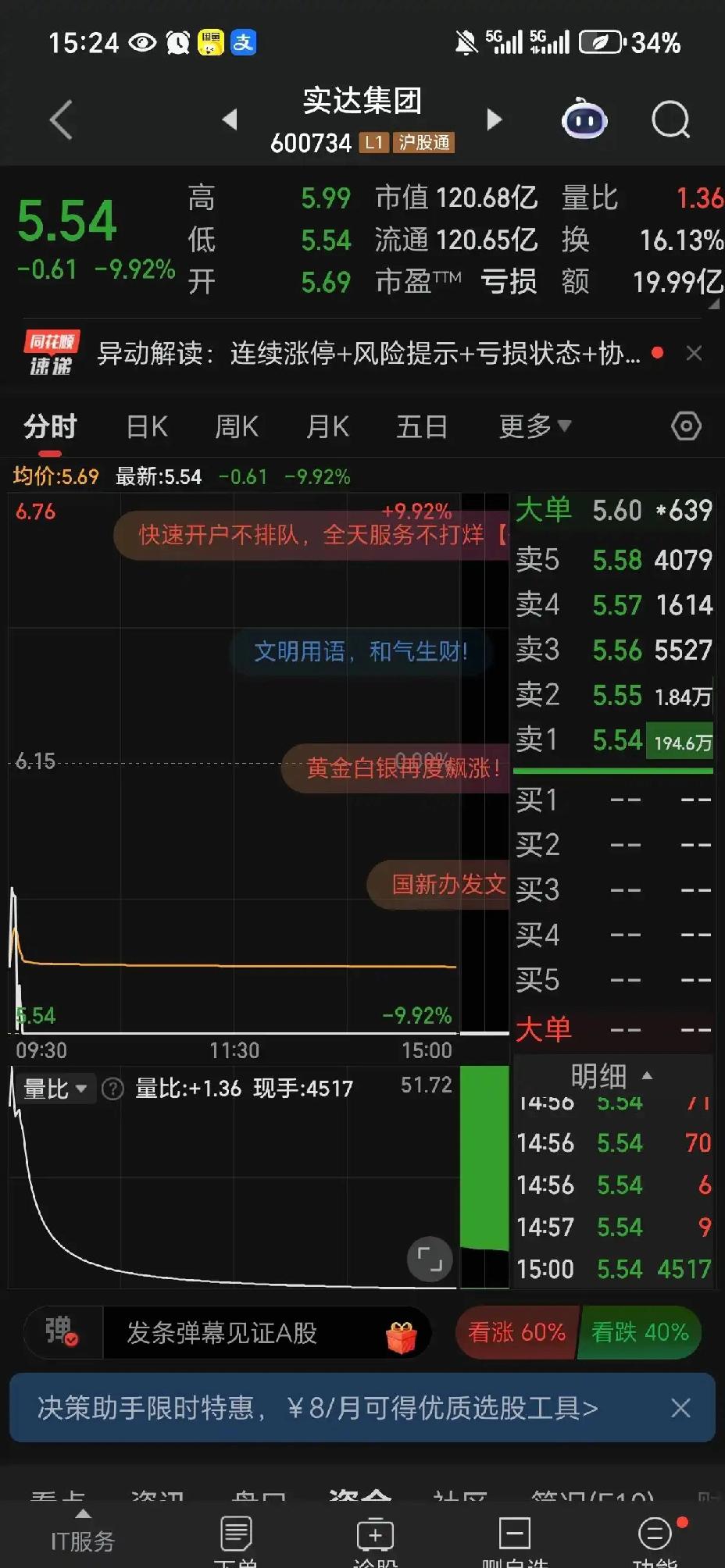Switch to the 五日 five-day tab
The width and height of the screenshot is (725, 1568).
coord(421,426)
